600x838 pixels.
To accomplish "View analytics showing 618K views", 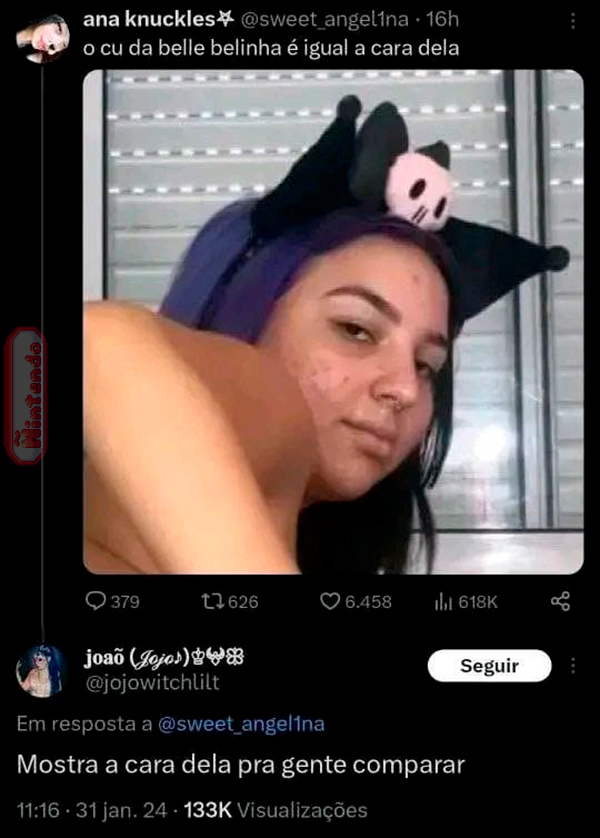I will pos(444,601).
